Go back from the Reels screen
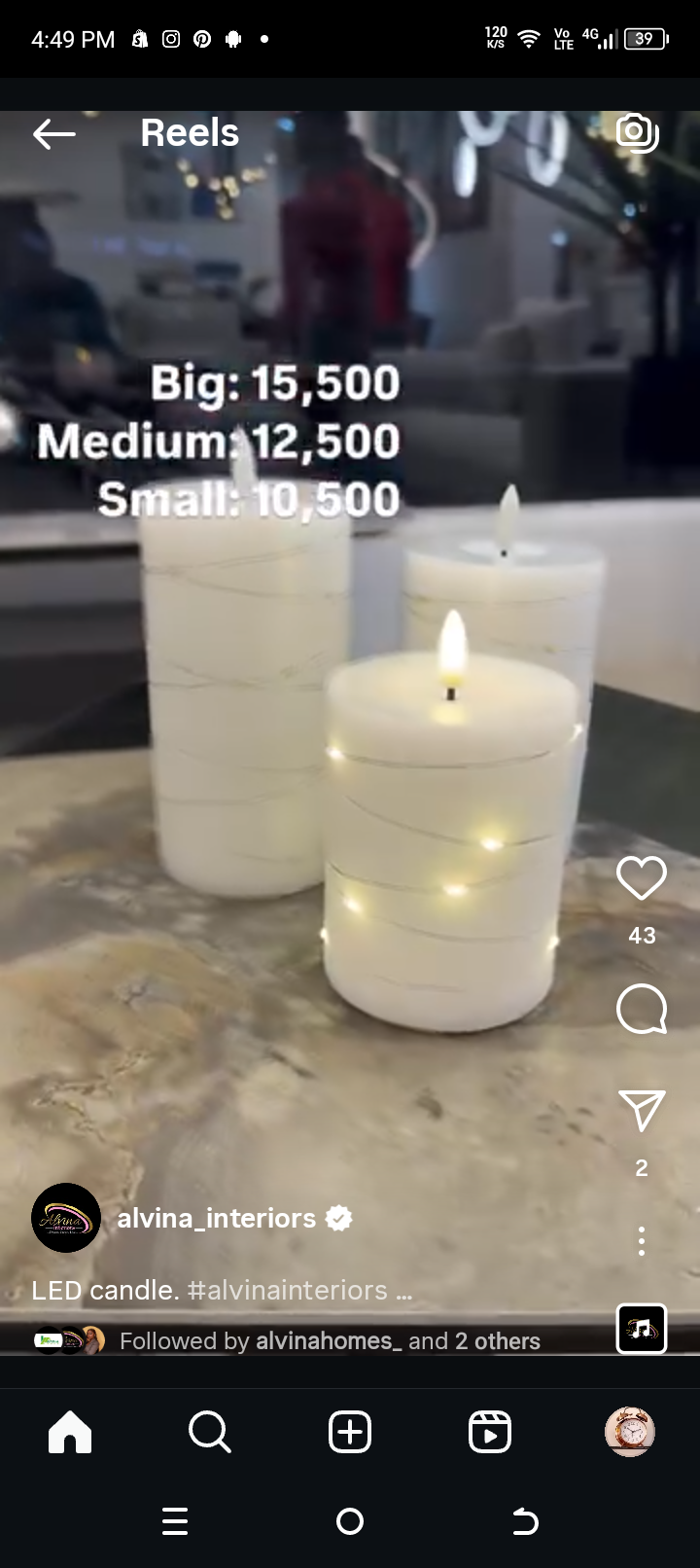The height and width of the screenshot is (1568, 700). pos(53,133)
